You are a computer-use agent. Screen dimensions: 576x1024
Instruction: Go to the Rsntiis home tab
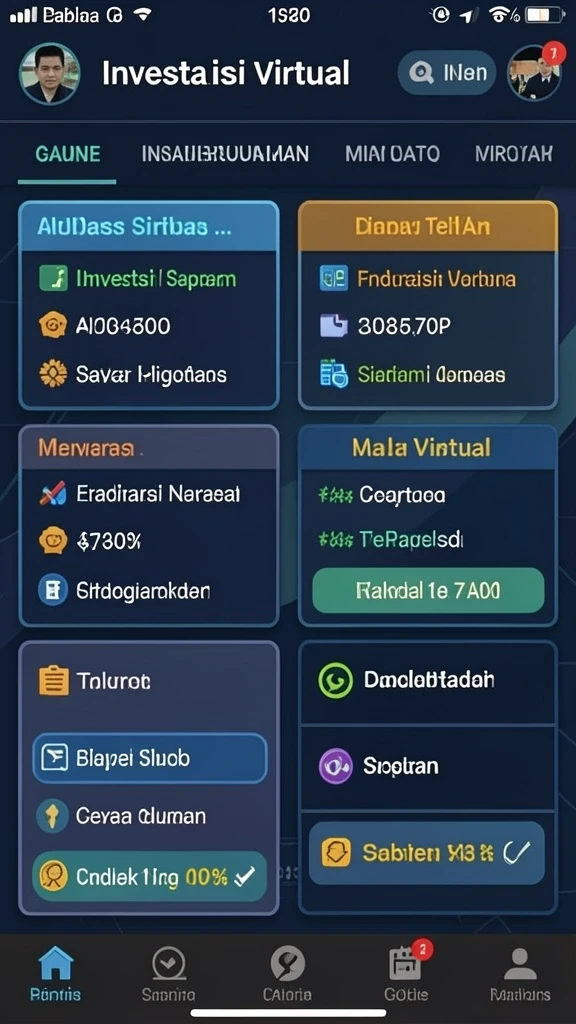point(56,974)
